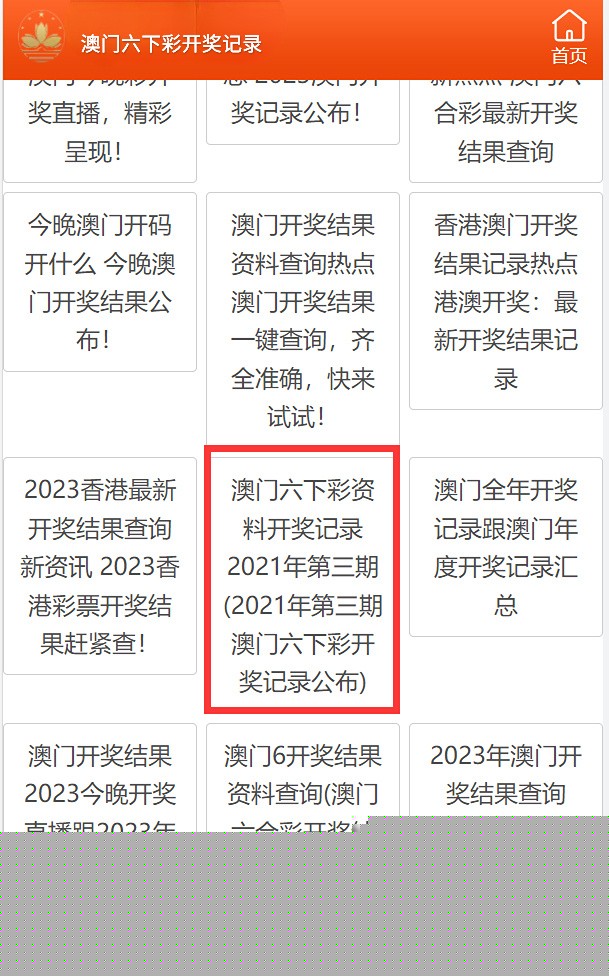
Task: Select card 澳门六下彩资料开奖记录2021年第三期
Action: coord(303,580)
